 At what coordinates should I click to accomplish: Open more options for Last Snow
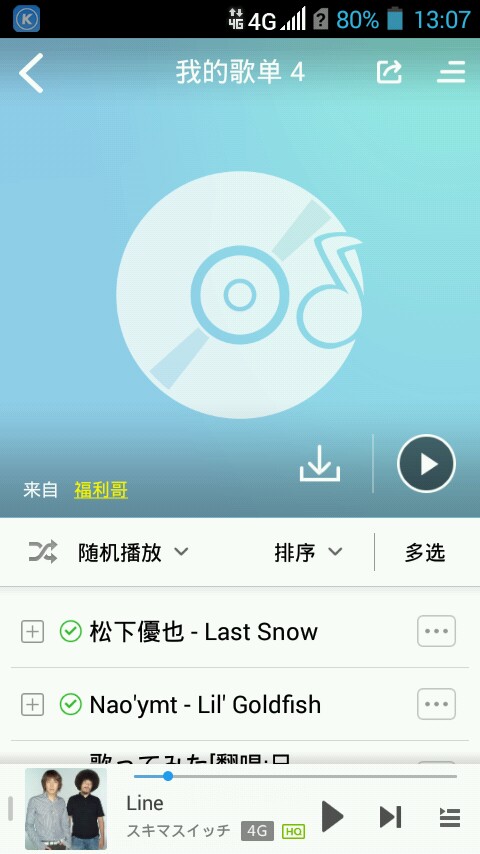coord(436,631)
